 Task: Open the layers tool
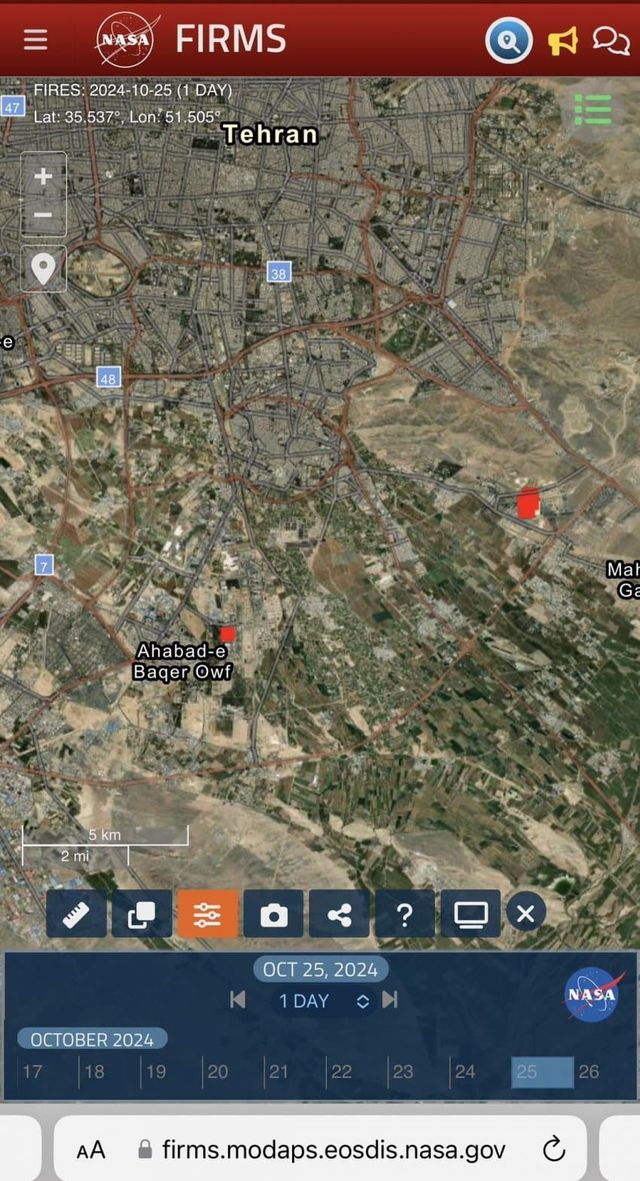(x=141, y=913)
